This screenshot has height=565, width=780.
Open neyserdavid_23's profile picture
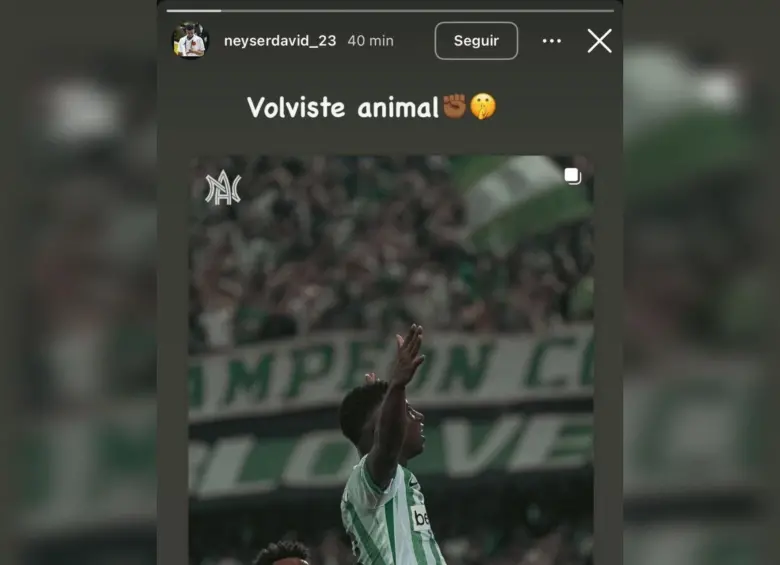190,41
